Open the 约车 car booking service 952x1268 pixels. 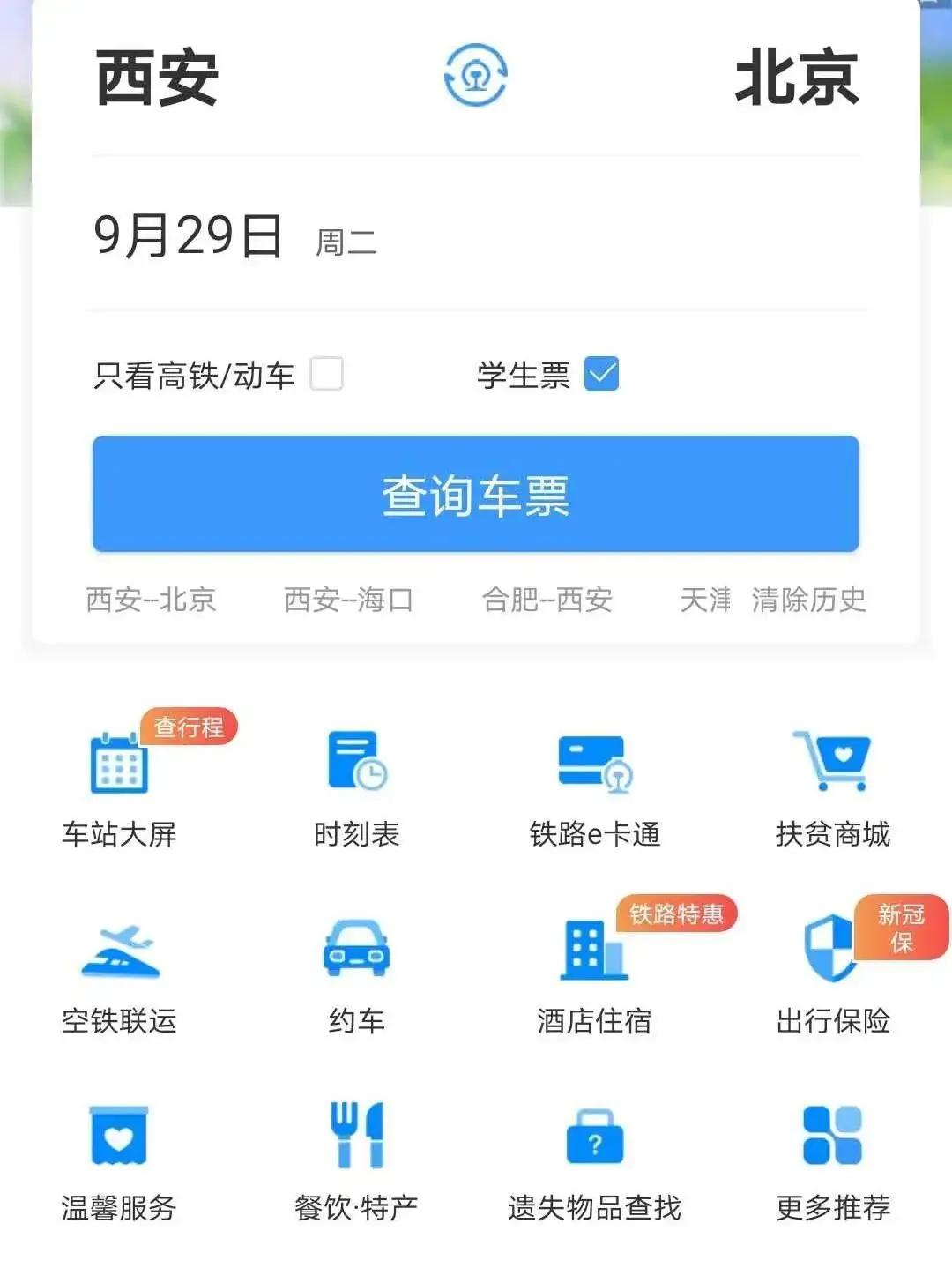[x=357, y=970]
